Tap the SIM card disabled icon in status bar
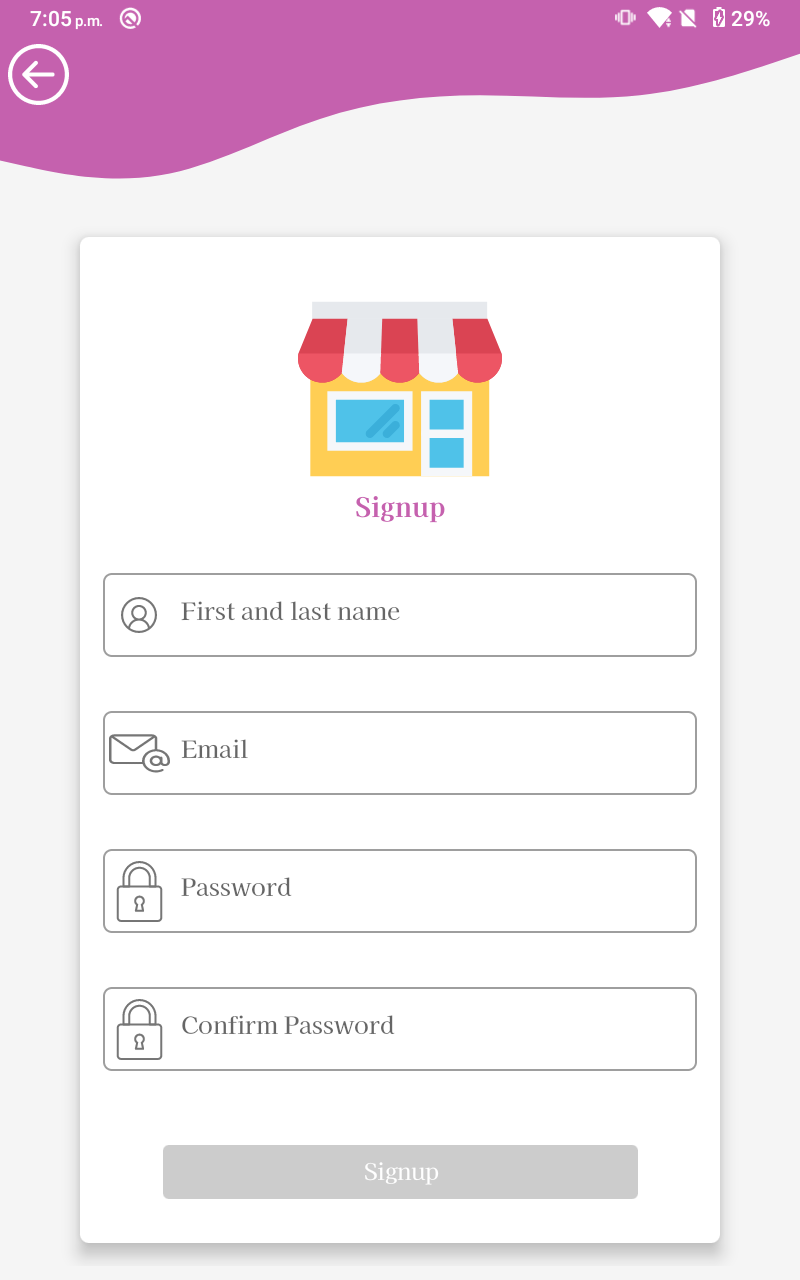The width and height of the screenshot is (800, 1280). point(690,17)
